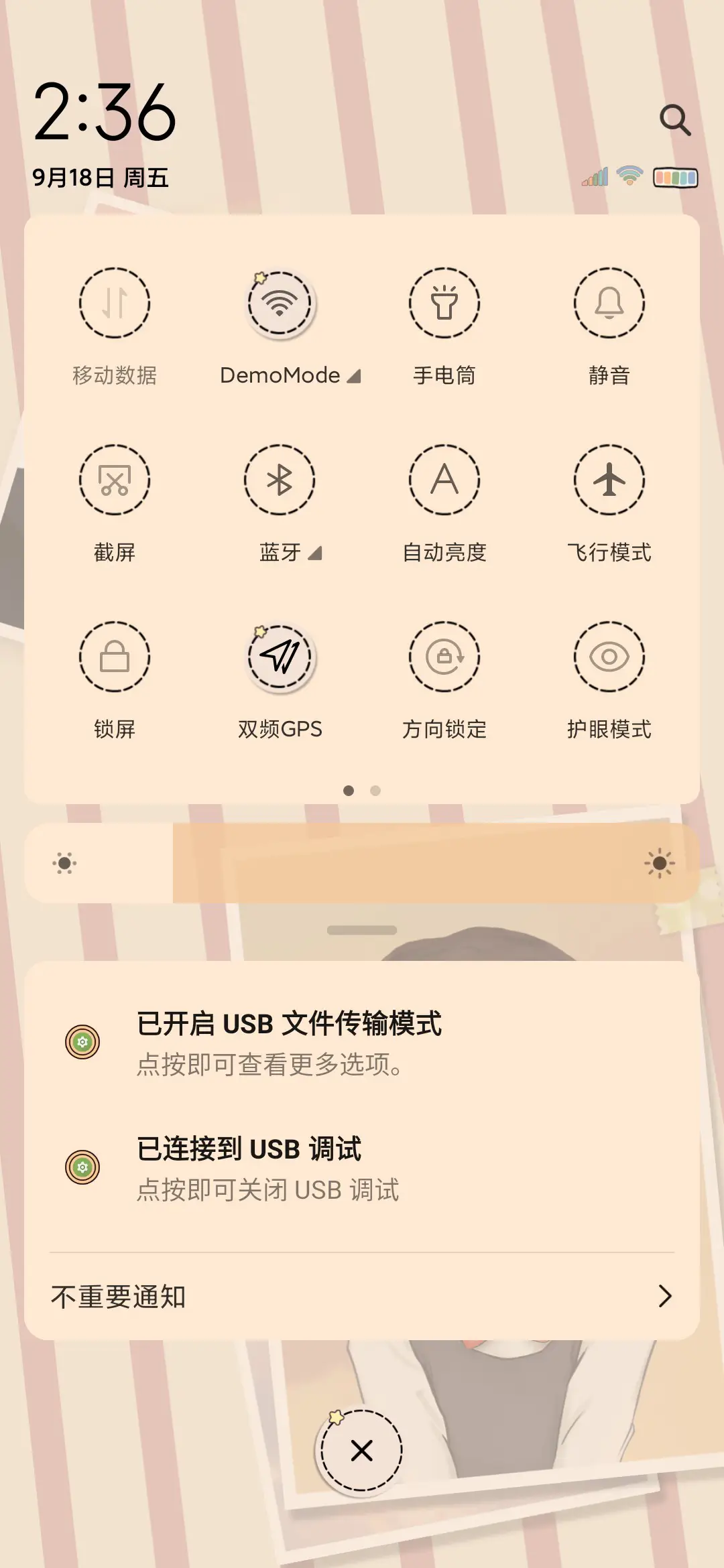Adjust the brightness slider
This screenshot has width=724, height=1568.
pos(362,864)
